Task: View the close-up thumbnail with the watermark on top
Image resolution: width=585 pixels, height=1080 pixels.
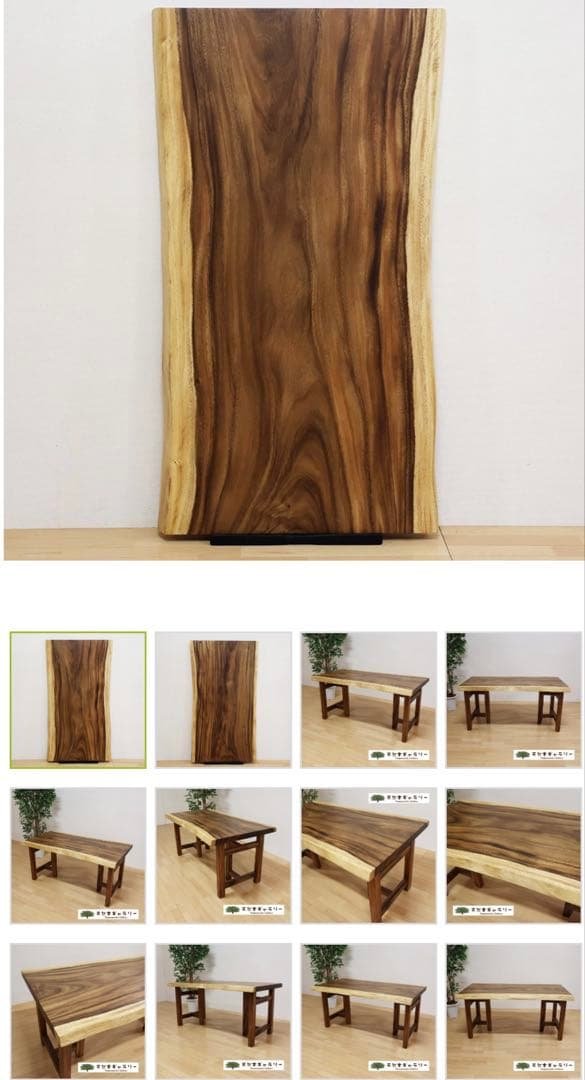Action: (x=369, y=855)
